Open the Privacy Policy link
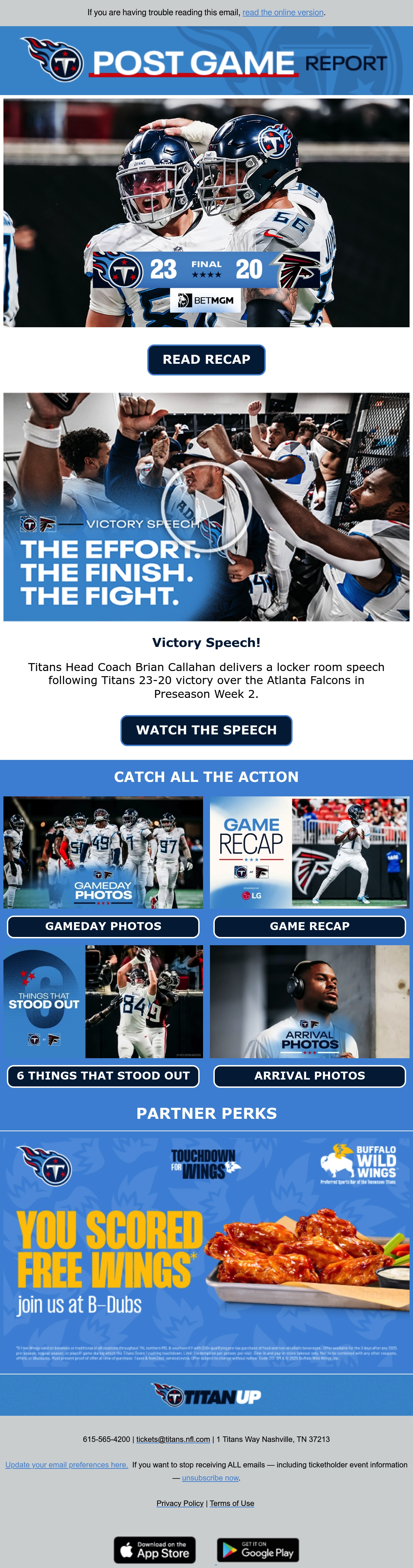The height and width of the screenshot is (1568, 413). tap(180, 1504)
